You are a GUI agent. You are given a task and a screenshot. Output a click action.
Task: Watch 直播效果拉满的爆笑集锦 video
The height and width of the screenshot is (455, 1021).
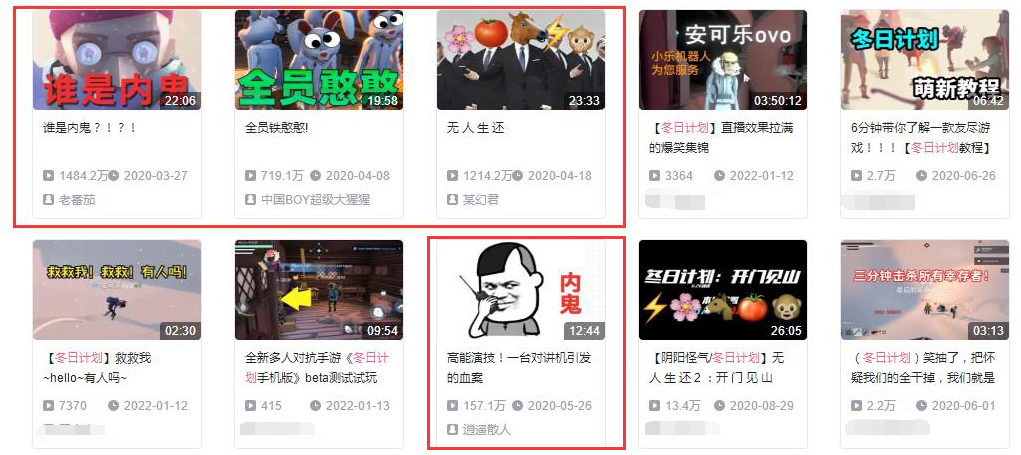click(x=722, y=60)
